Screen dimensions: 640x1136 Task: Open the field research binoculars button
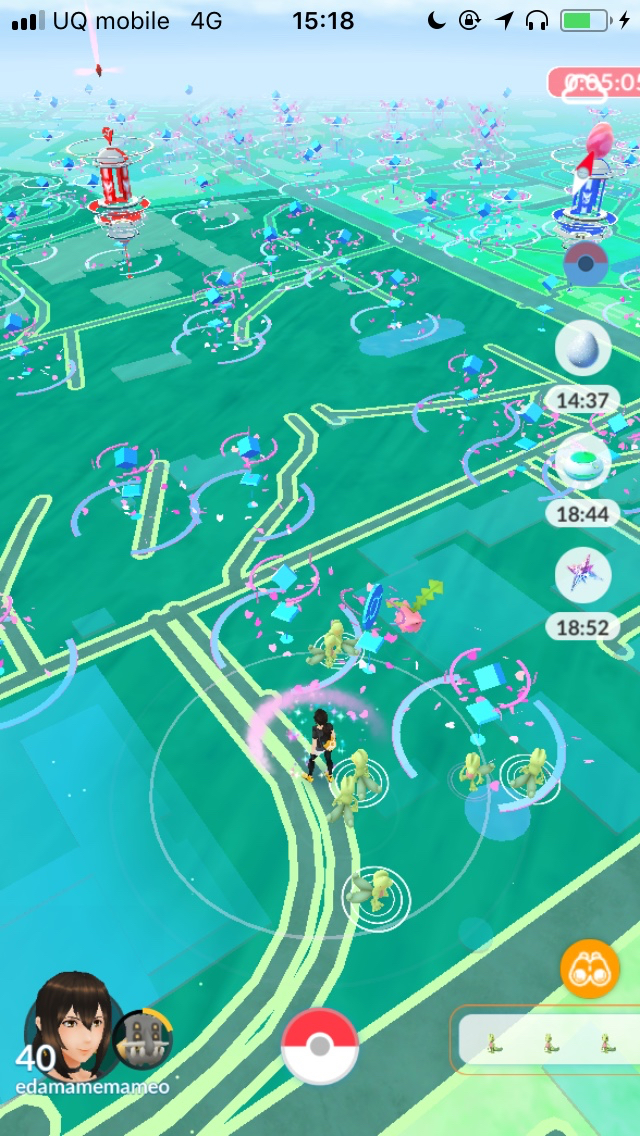click(x=590, y=969)
